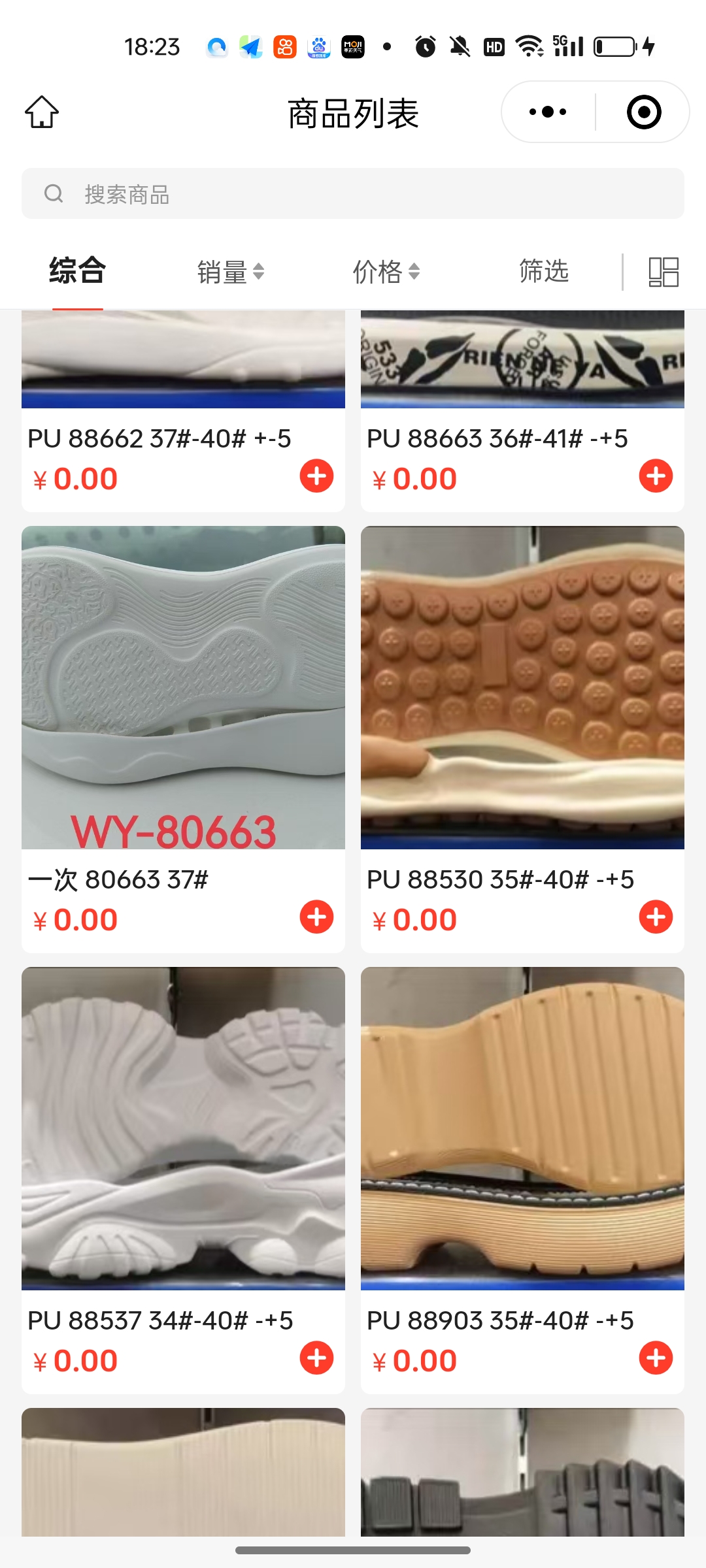Screen dimensions: 706x1568
Task: Open product PU 88537 34#-40#
Action: coord(183,1128)
